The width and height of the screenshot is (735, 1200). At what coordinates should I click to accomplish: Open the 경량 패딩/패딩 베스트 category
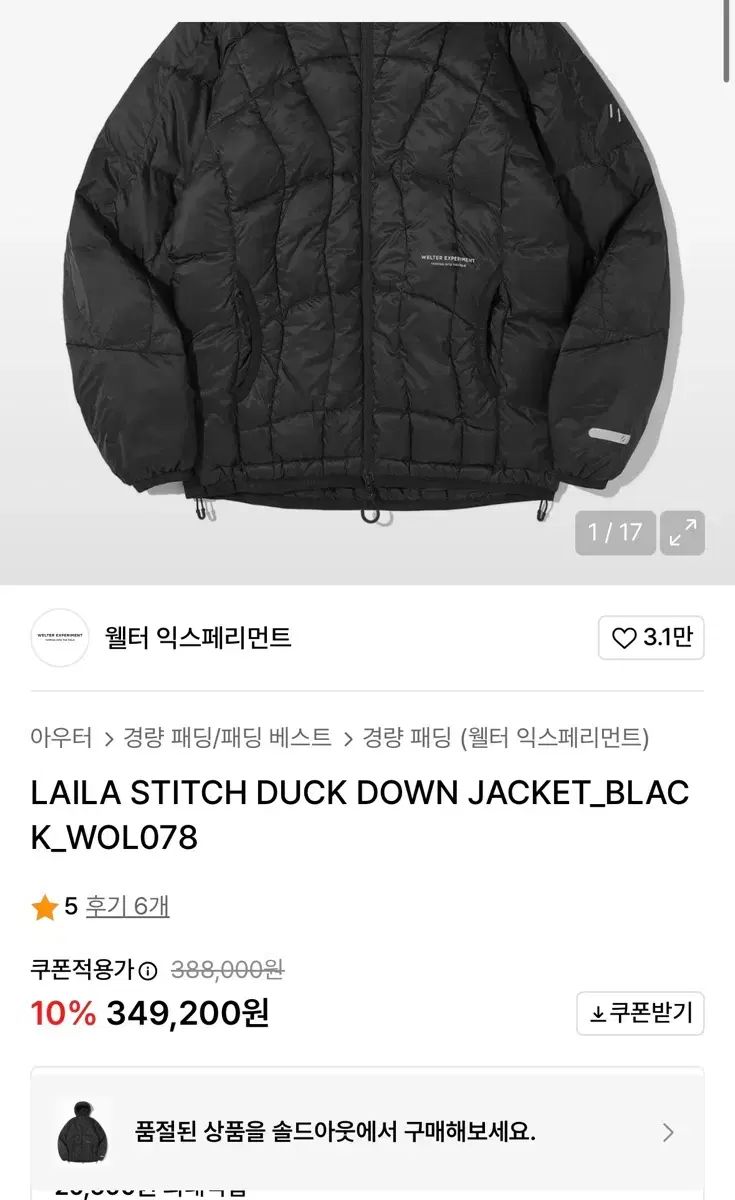227,738
